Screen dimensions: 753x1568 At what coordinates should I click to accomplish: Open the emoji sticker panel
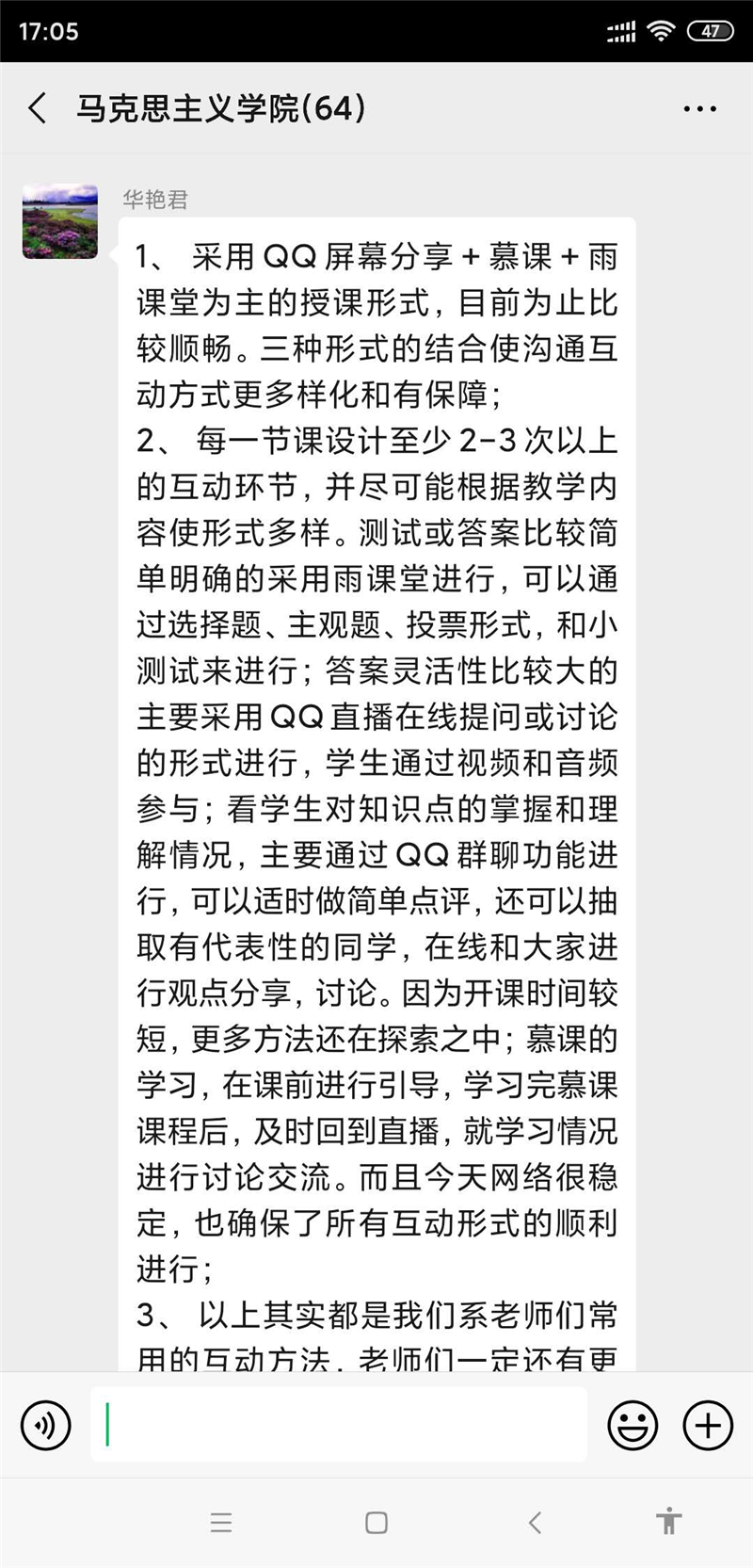tap(633, 1425)
